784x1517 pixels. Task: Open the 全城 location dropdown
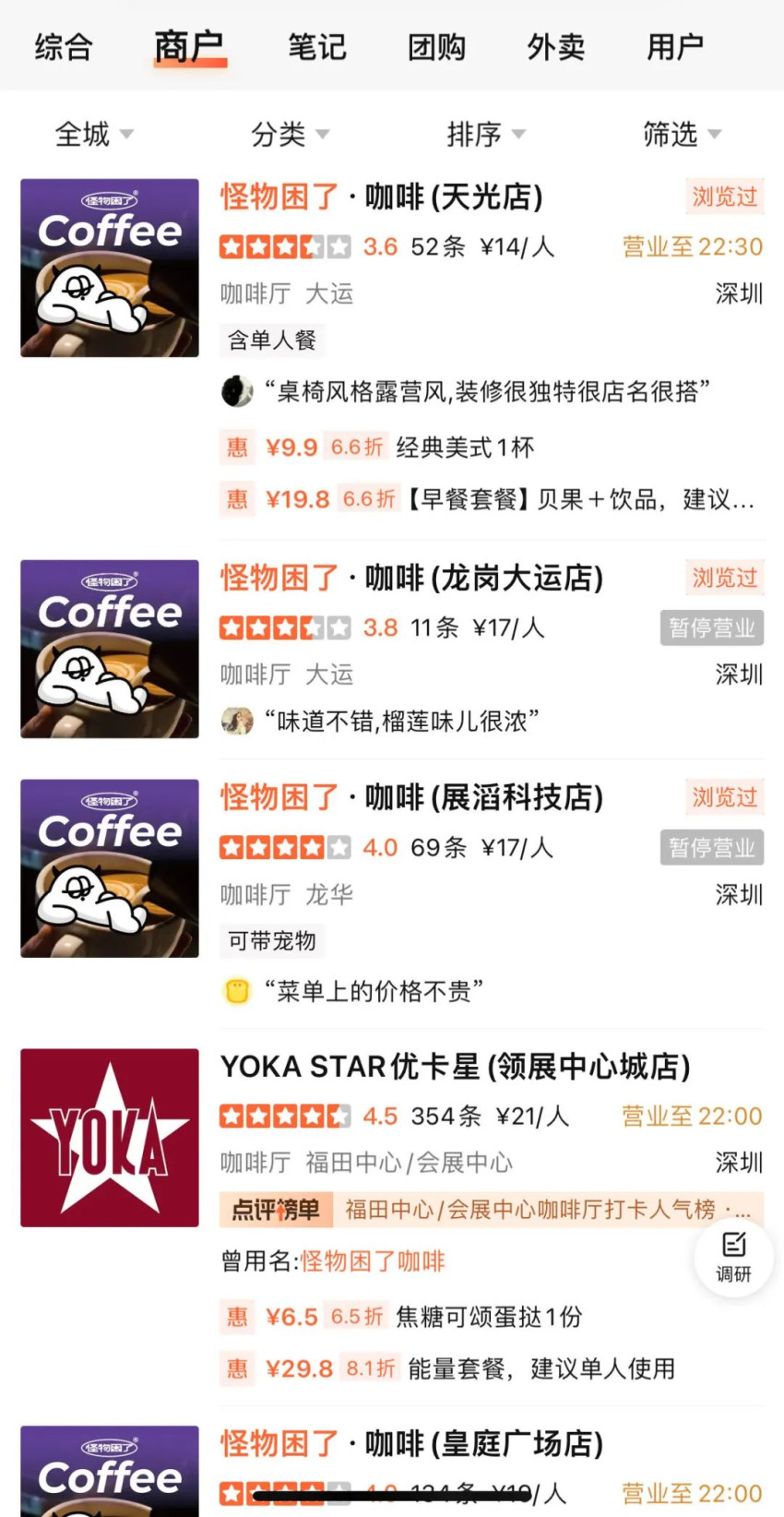click(92, 135)
